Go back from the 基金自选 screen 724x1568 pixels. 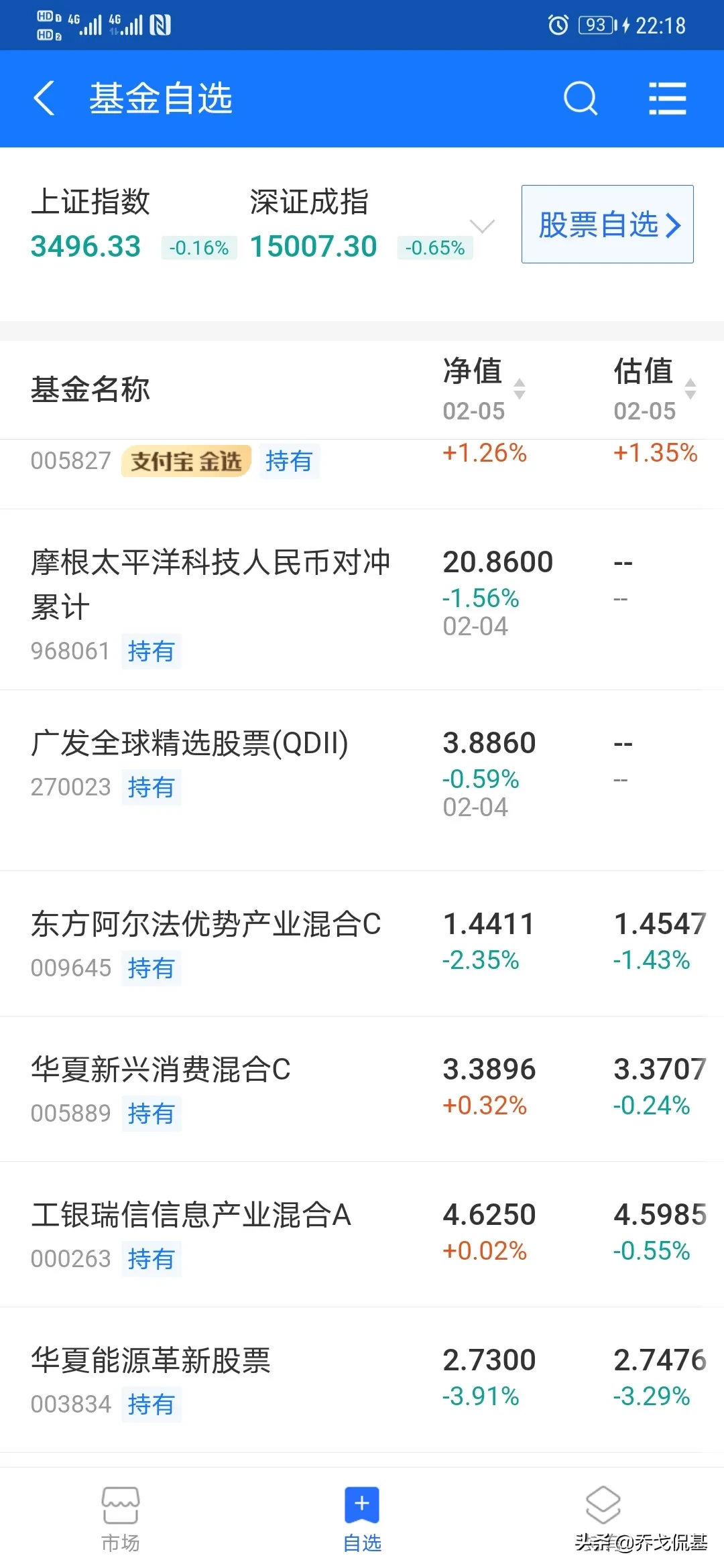44,99
